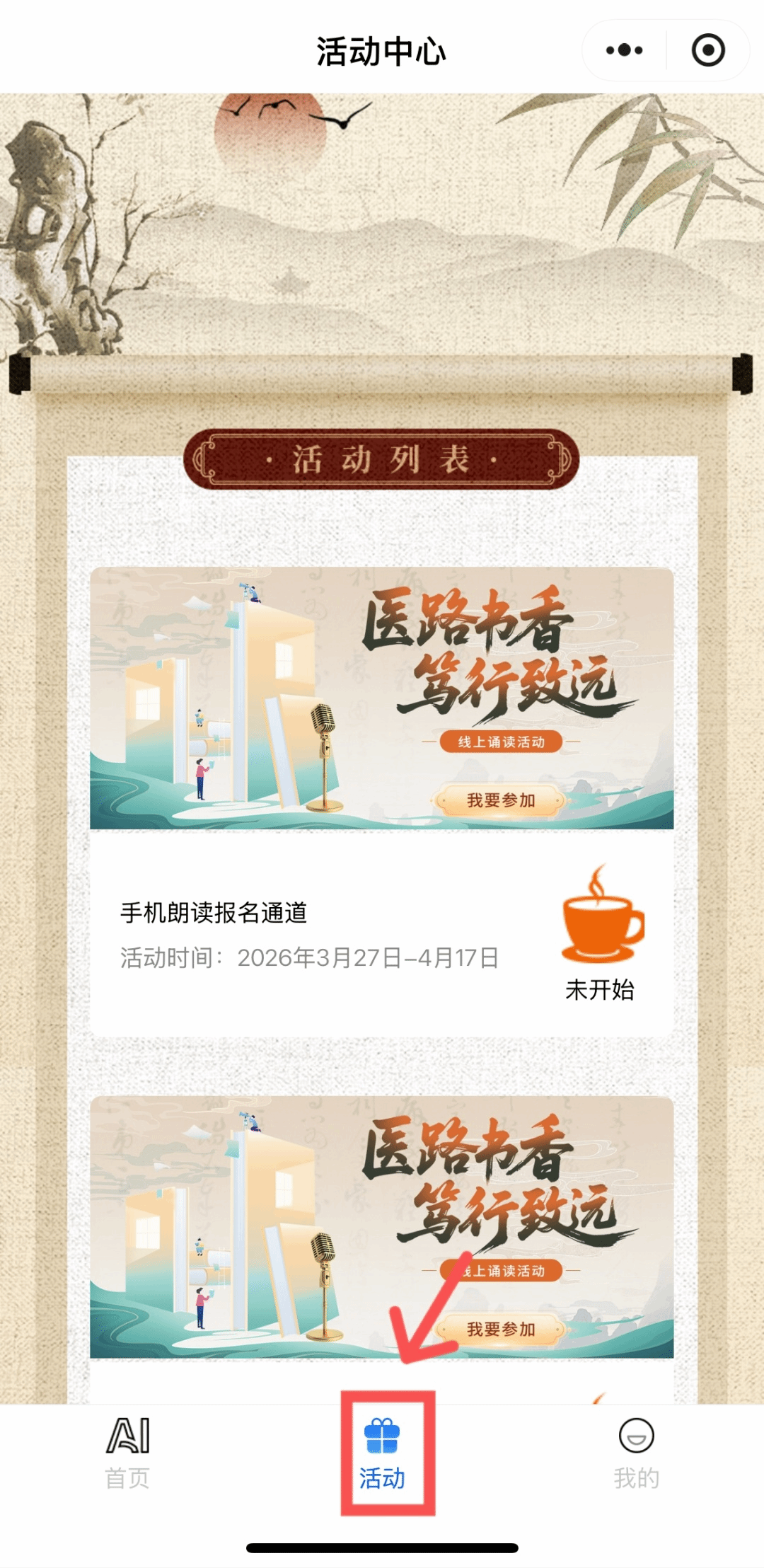
Task: Open the mini program more options menu
Action: coord(624,50)
